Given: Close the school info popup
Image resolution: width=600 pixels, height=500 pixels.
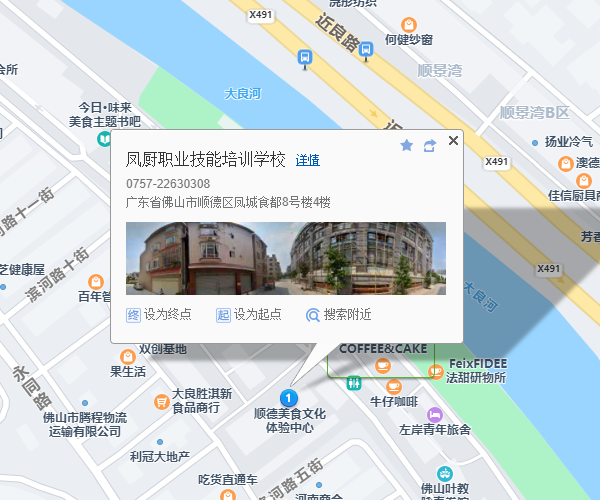Looking at the screenshot, I should (x=453, y=141).
